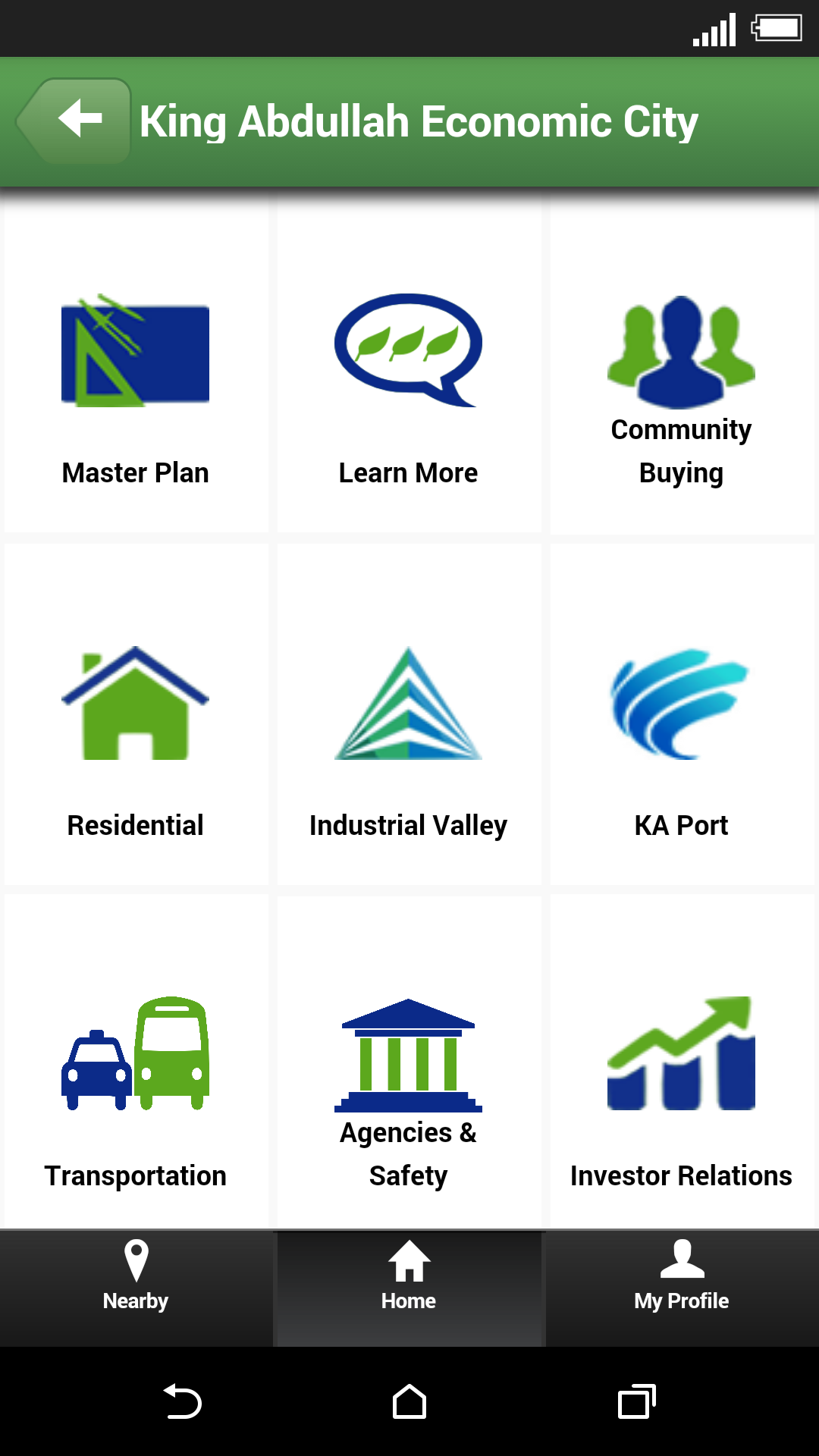
Task: Switch to the Home tab
Action: click(x=409, y=1288)
